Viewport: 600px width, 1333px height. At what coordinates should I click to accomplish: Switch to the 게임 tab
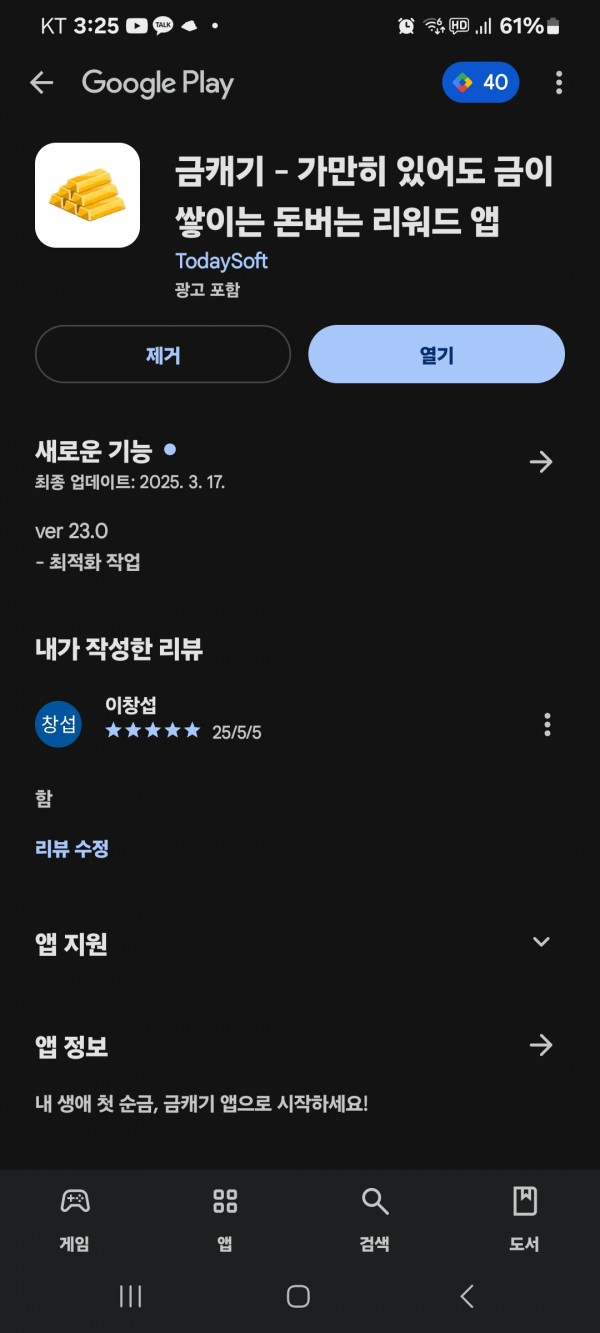[x=75, y=1219]
